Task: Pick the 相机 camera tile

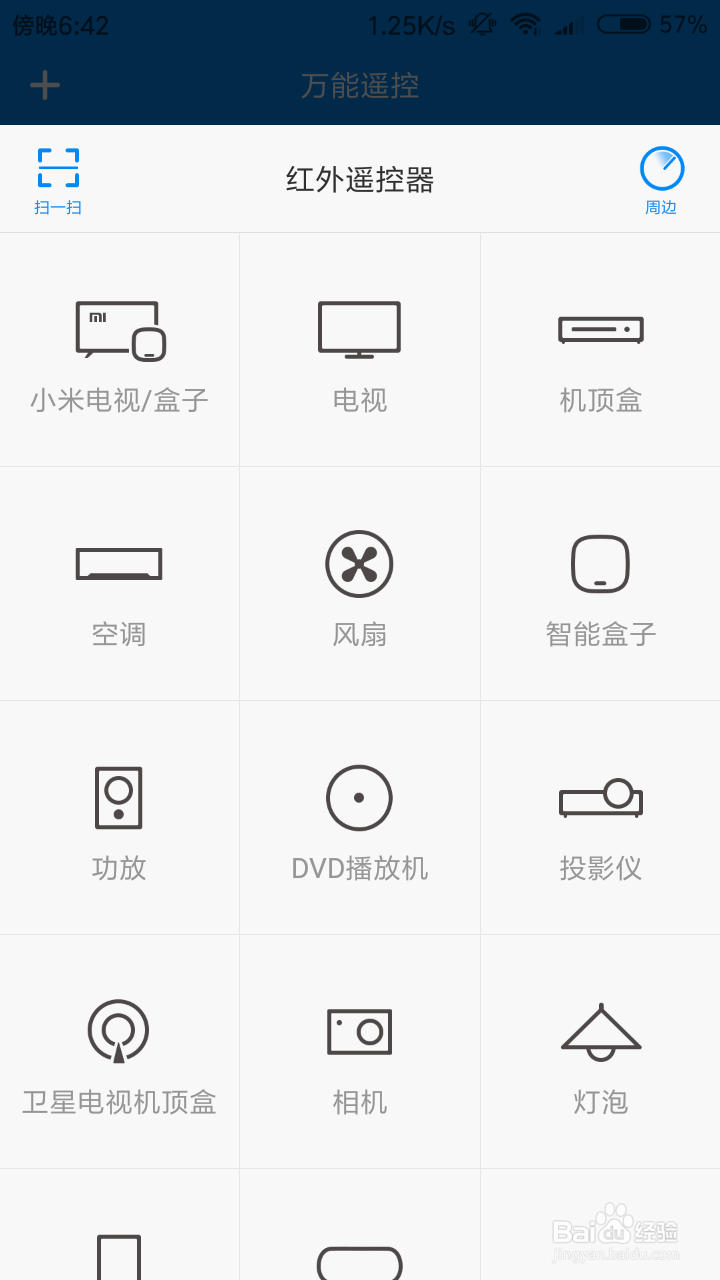Action: coord(360,1054)
